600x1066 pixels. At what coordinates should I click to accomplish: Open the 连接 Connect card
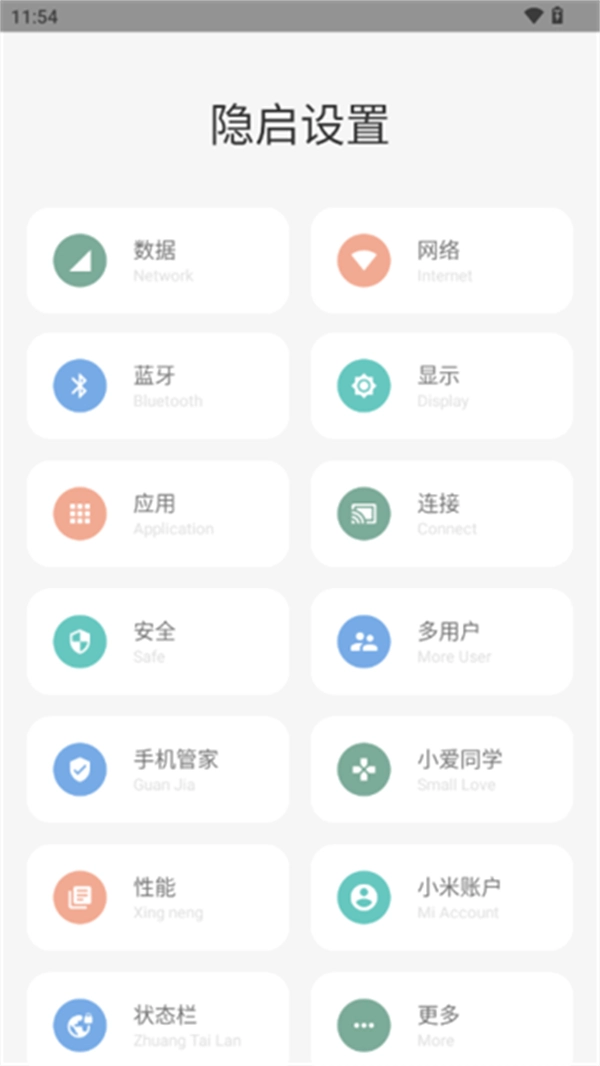[x=441, y=514]
